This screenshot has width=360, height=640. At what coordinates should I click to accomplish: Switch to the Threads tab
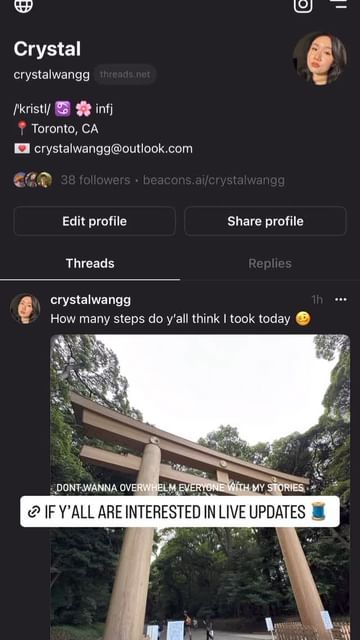90,264
